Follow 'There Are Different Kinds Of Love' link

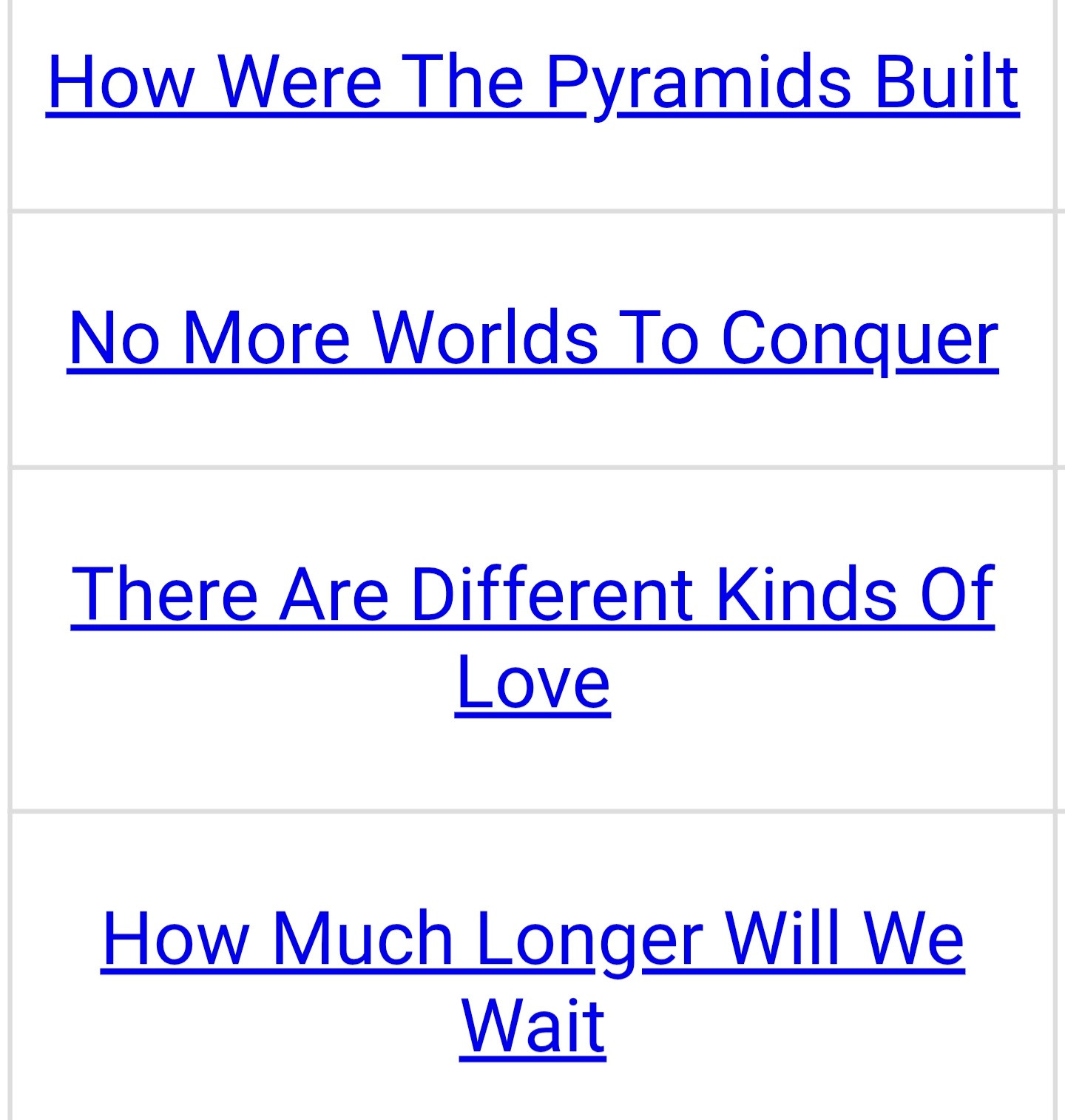coord(532,594)
